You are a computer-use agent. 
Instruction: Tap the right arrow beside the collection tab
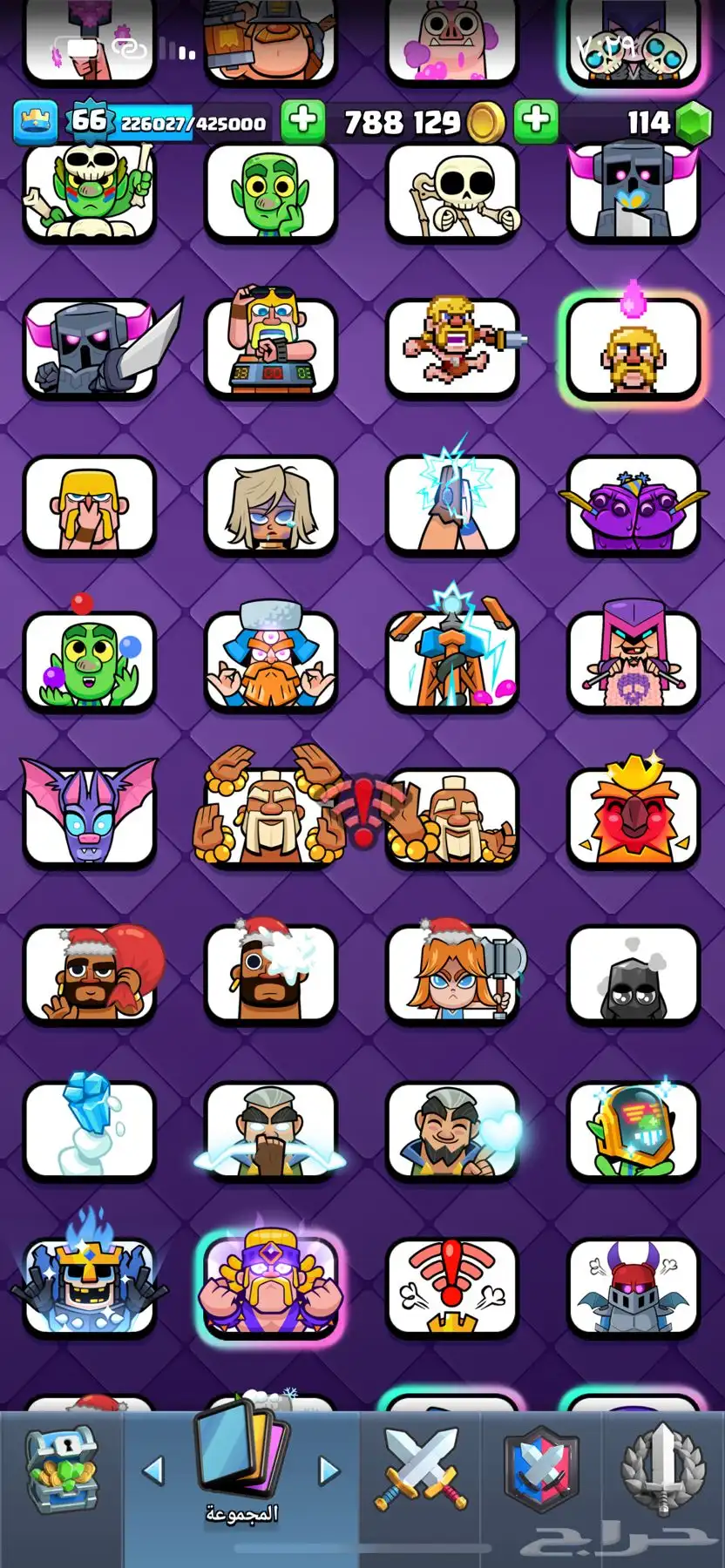click(x=329, y=1471)
